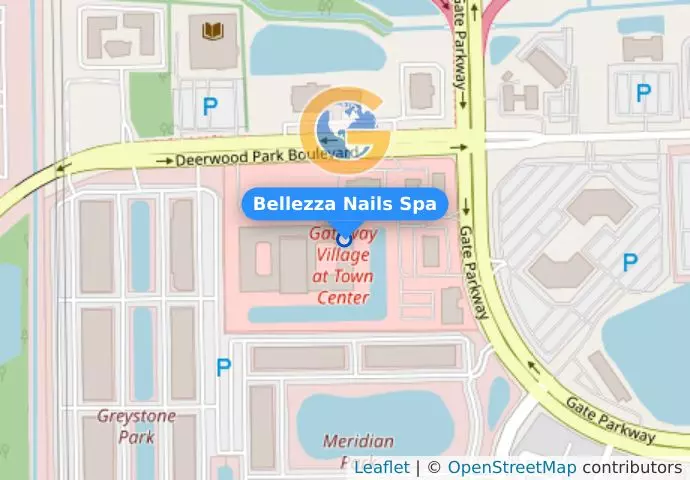Tap the Bellezza Nails Spa location marker
The height and width of the screenshot is (480, 690).
344,238
